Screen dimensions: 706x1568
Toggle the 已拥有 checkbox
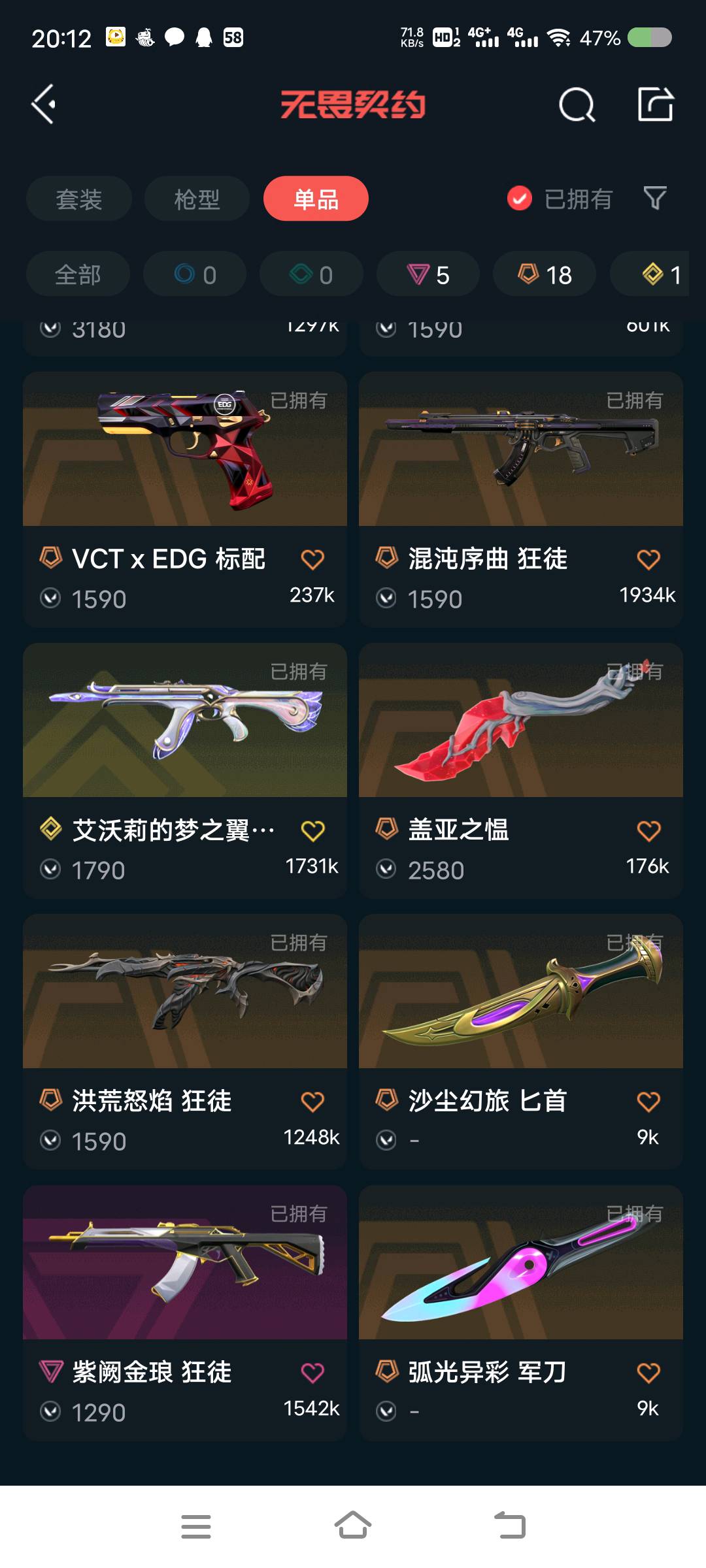pos(520,199)
